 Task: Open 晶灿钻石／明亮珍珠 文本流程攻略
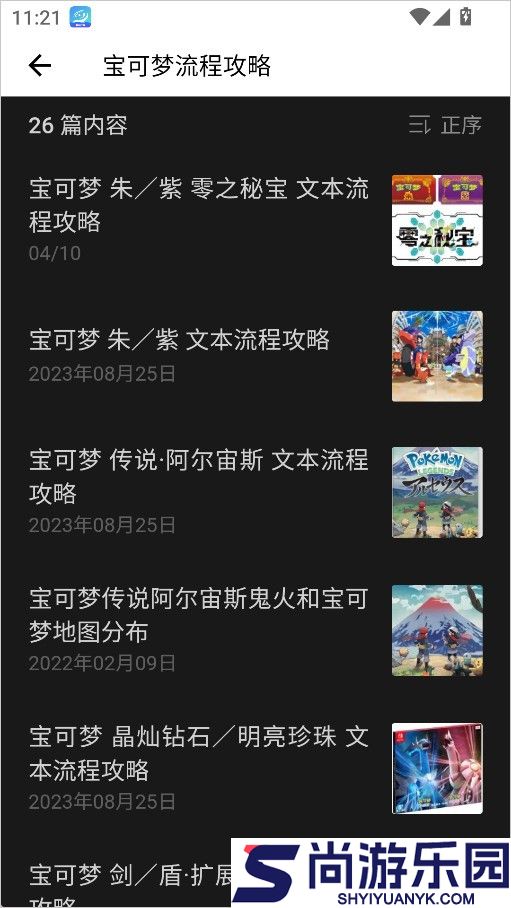(256, 768)
